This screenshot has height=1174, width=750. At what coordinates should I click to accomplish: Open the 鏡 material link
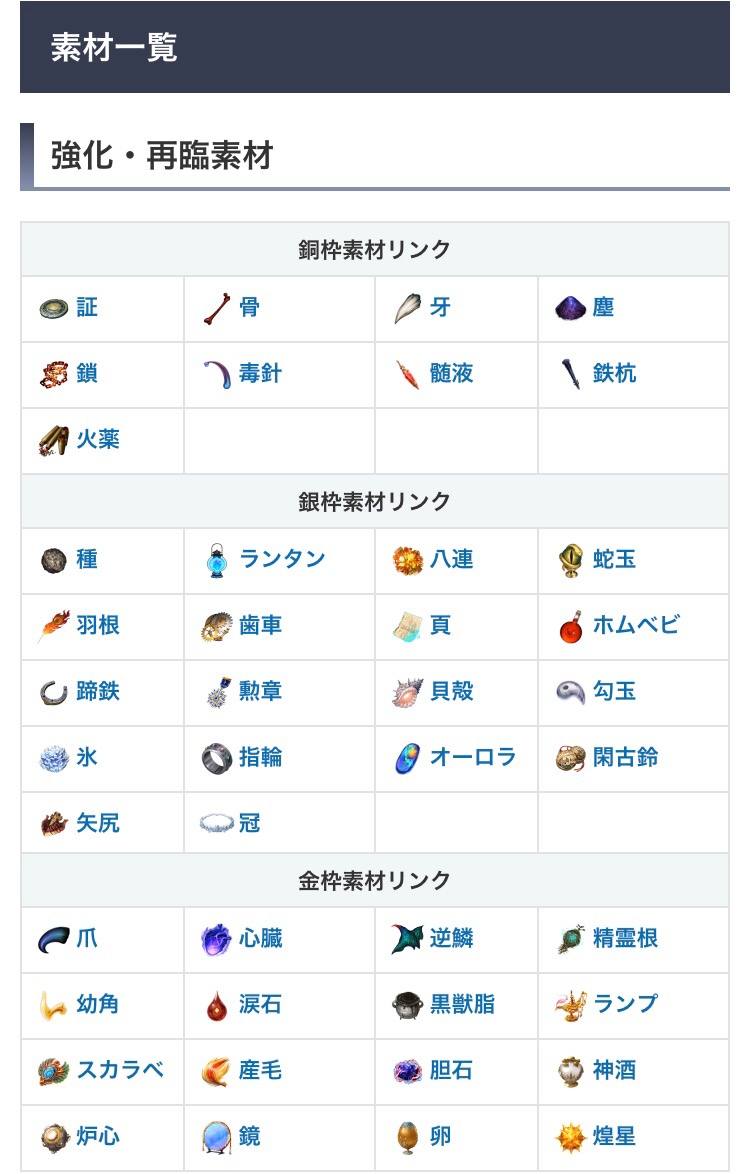[249, 1136]
